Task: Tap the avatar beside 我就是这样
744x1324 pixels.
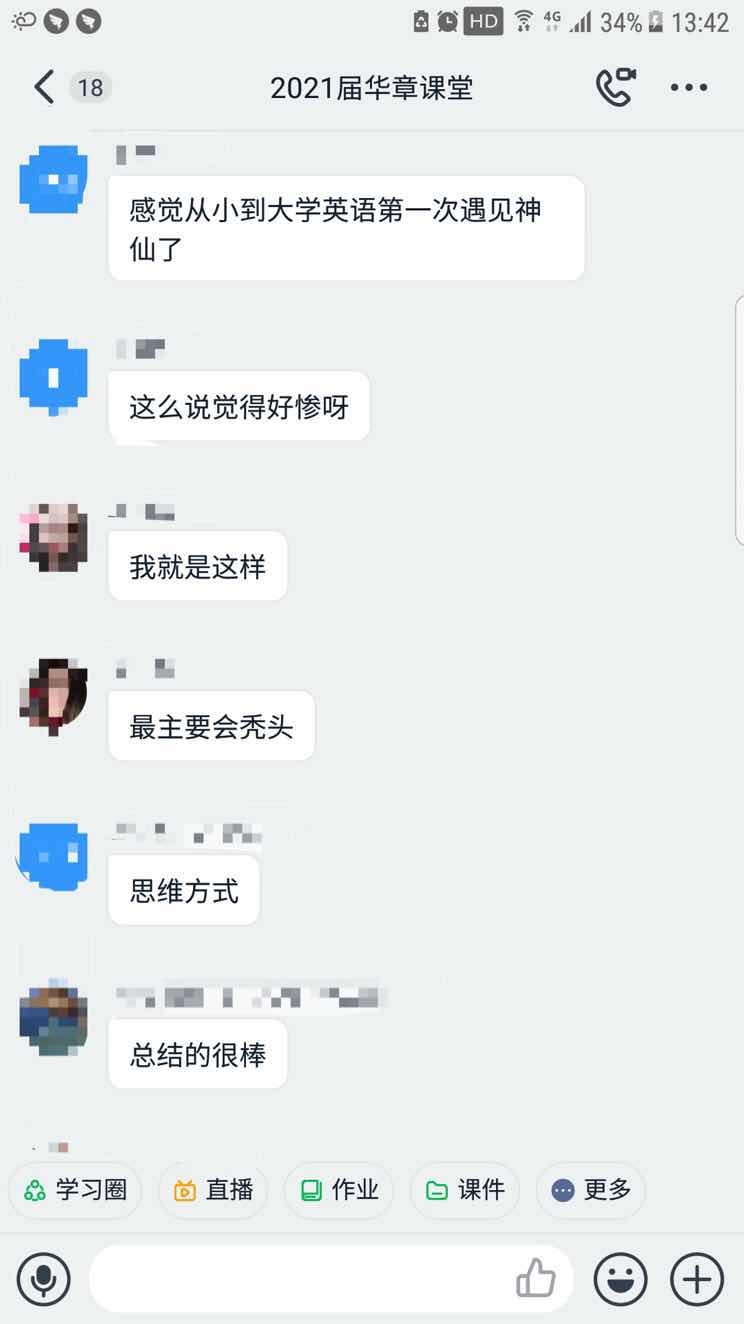Action: (x=54, y=538)
